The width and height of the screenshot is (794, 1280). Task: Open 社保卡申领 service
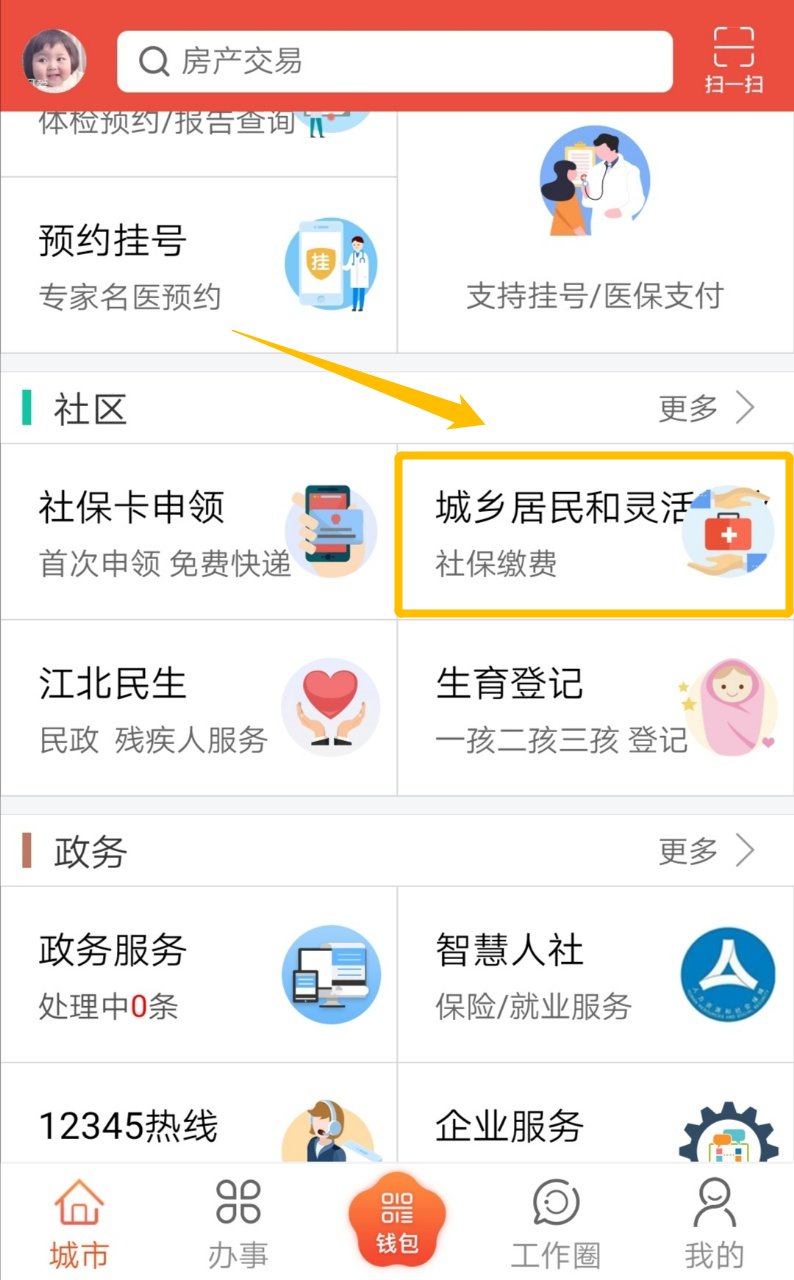point(198,532)
